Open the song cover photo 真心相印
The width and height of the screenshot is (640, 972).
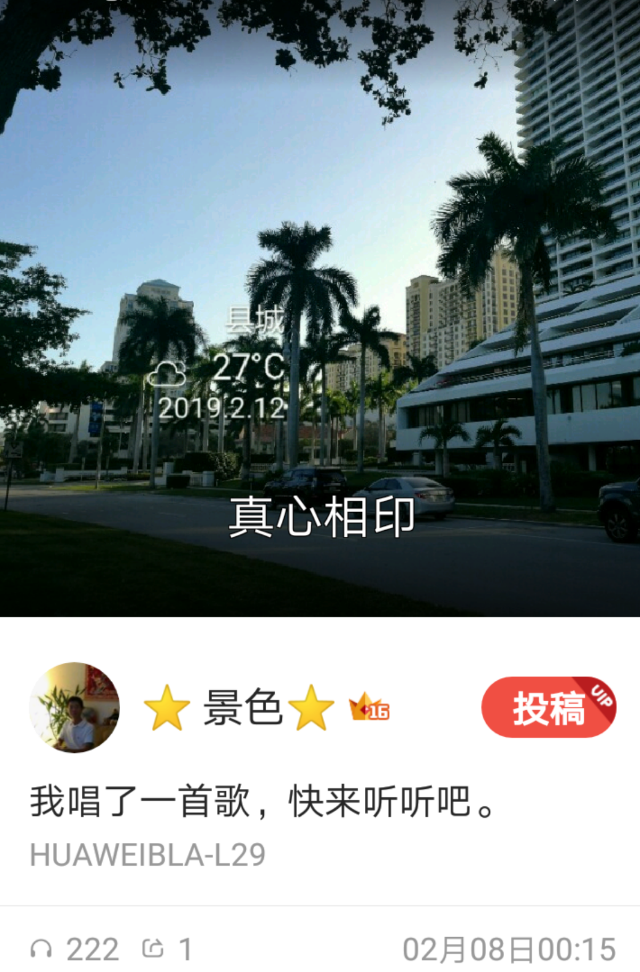coord(320,300)
